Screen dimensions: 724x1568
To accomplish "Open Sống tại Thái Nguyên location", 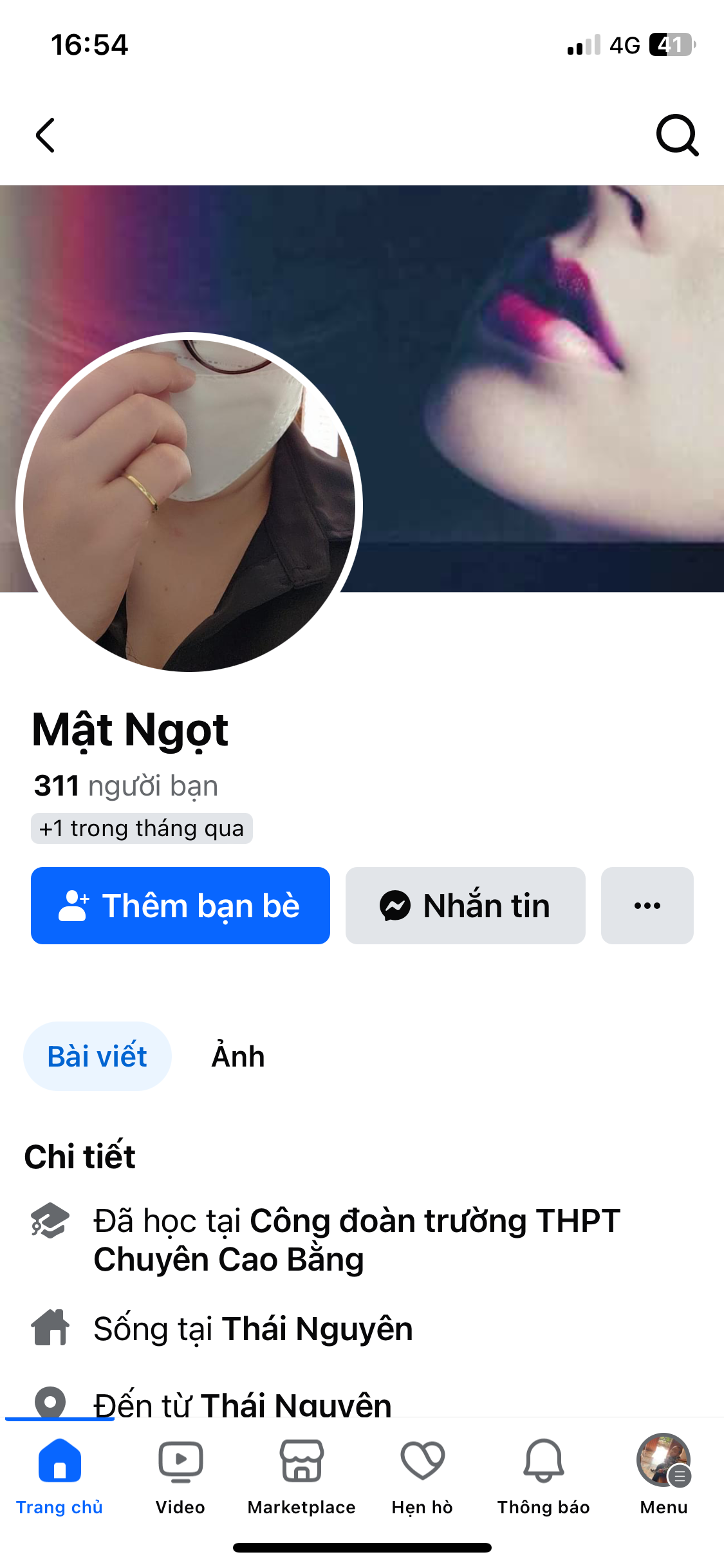I will (317, 1329).
